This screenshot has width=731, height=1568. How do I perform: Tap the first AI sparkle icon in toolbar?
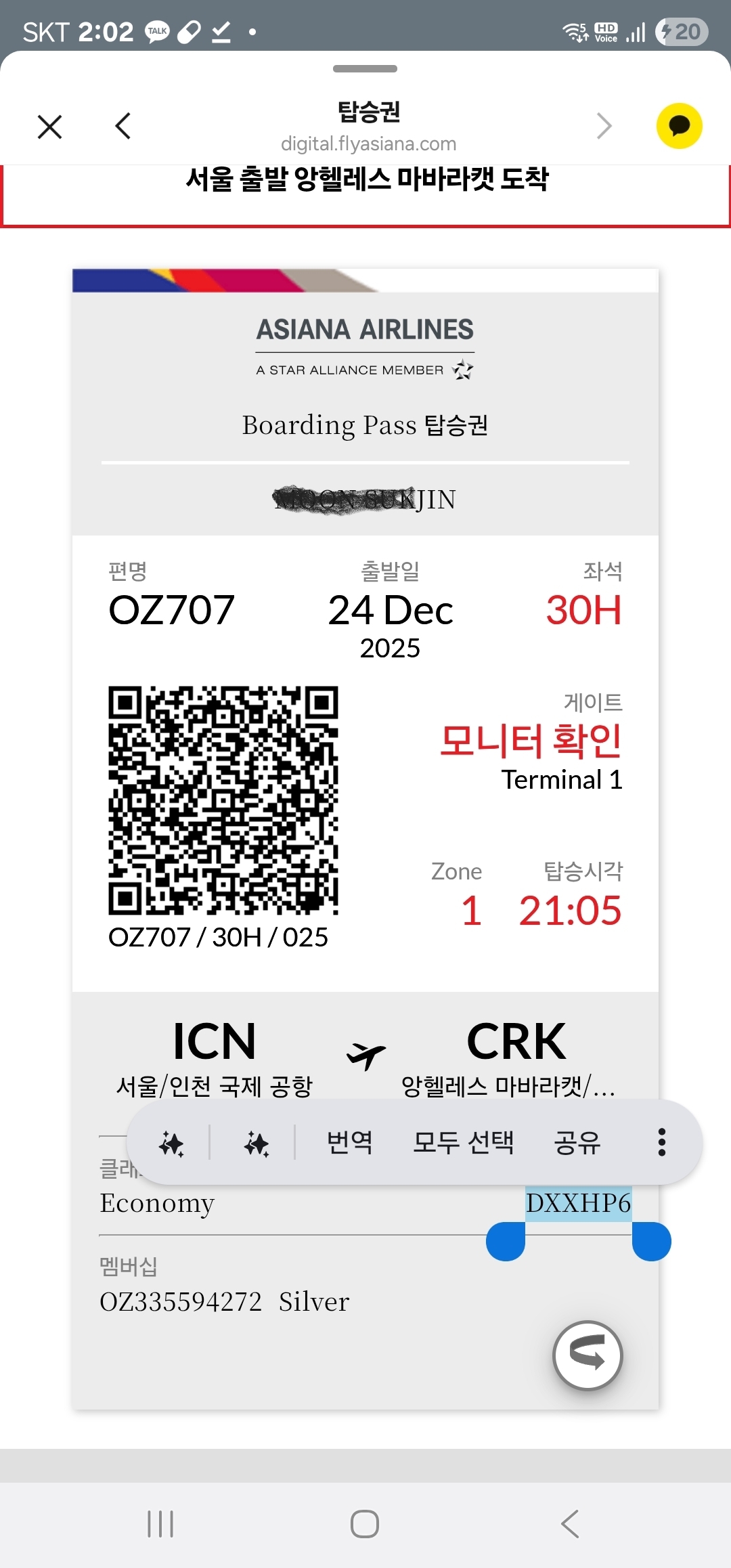pos(171,1144)
